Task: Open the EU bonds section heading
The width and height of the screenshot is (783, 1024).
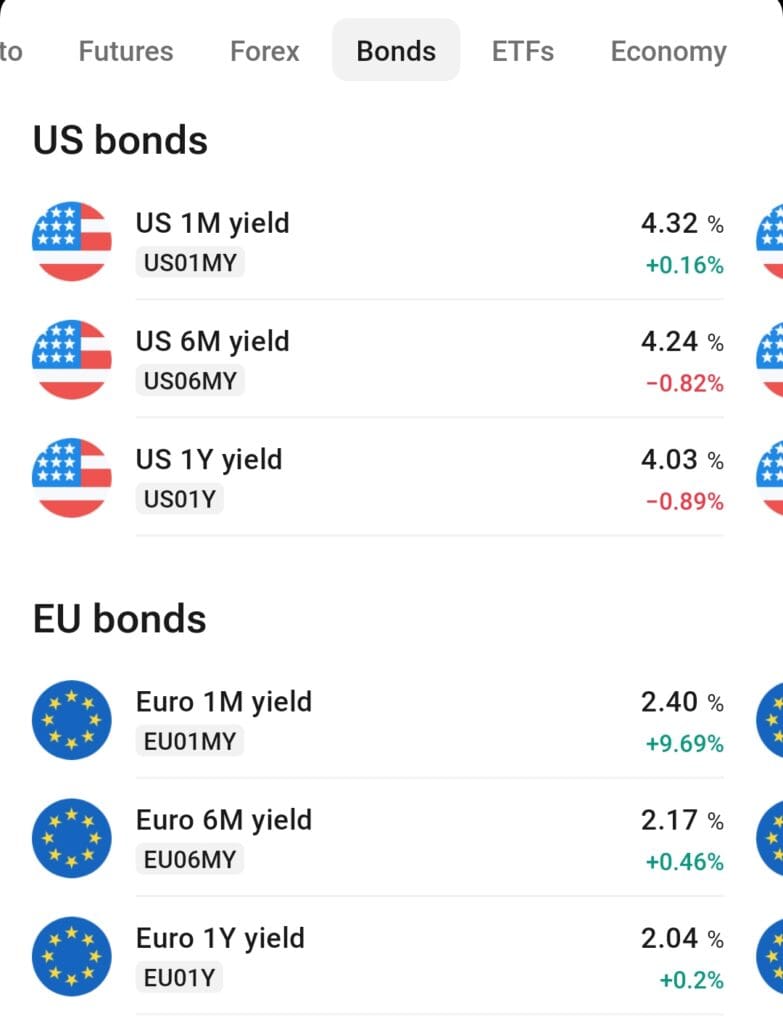Action: pos(119,618)
